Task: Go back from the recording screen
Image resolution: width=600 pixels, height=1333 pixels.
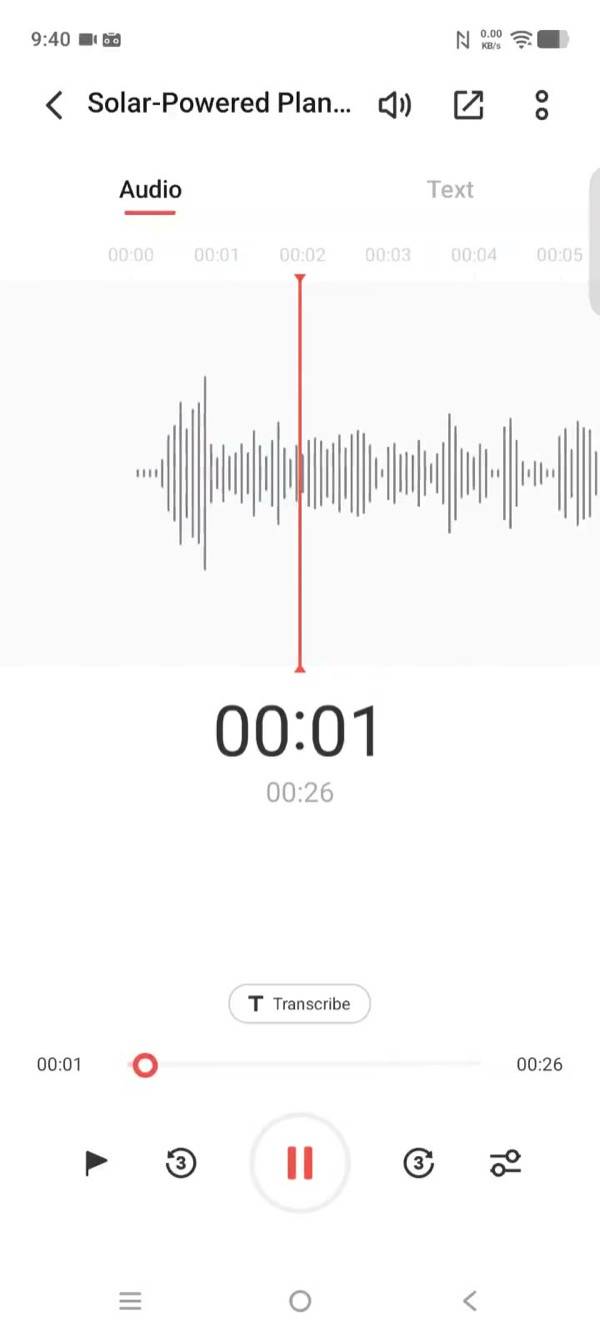Action: [x=54, y=105]
